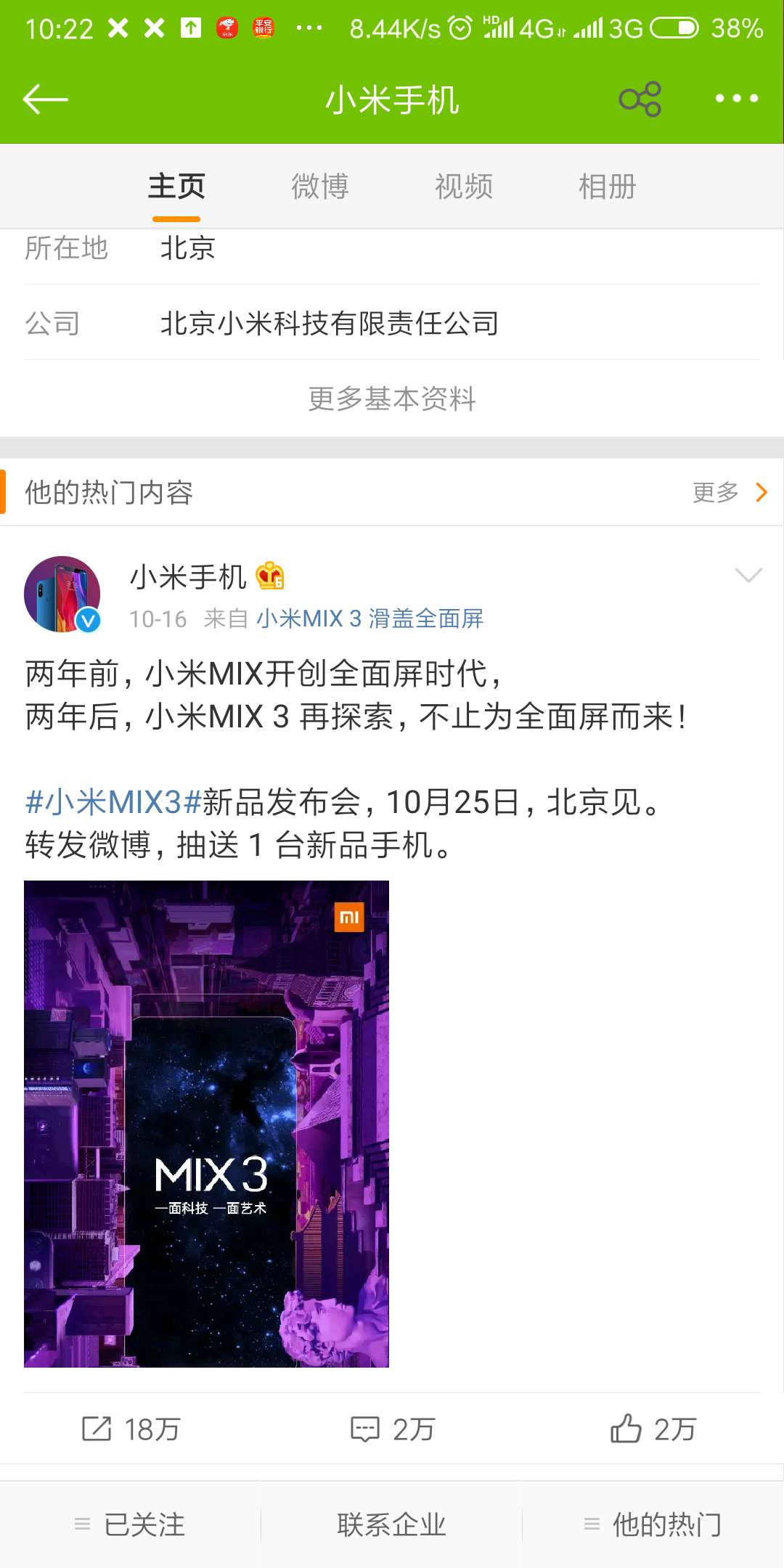View the MIX 3 poster image

tap(206, 1124)
